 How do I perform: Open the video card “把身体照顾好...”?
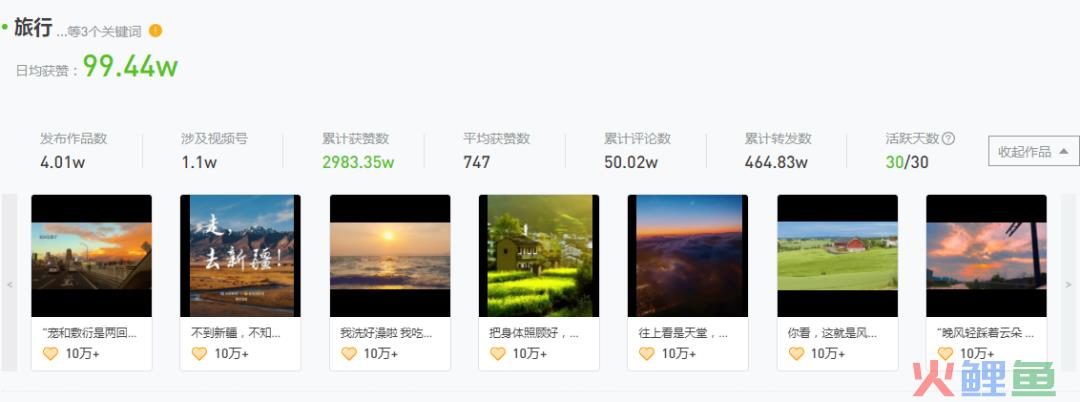539,256
